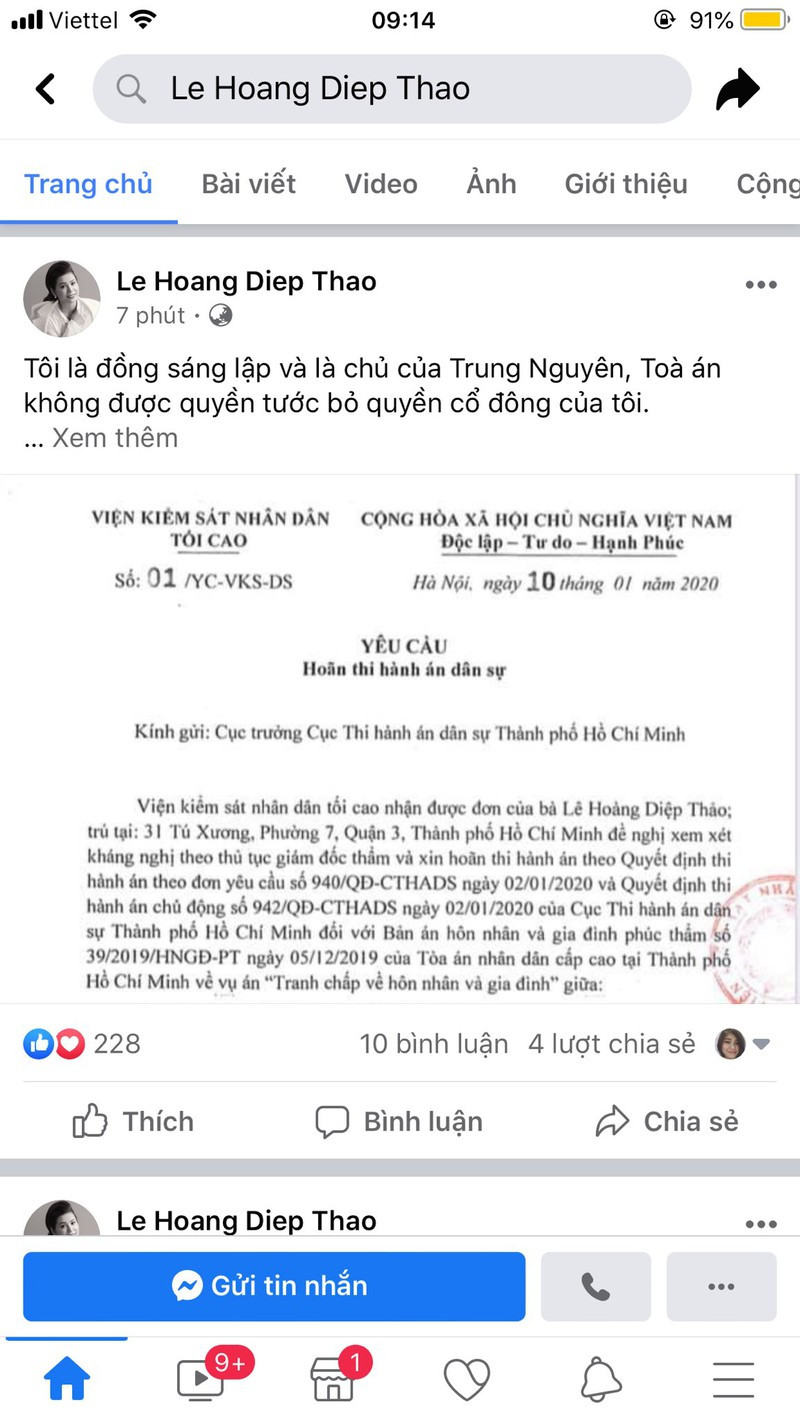
Task: Open the notifications bell
Action: pos(599,1378)
